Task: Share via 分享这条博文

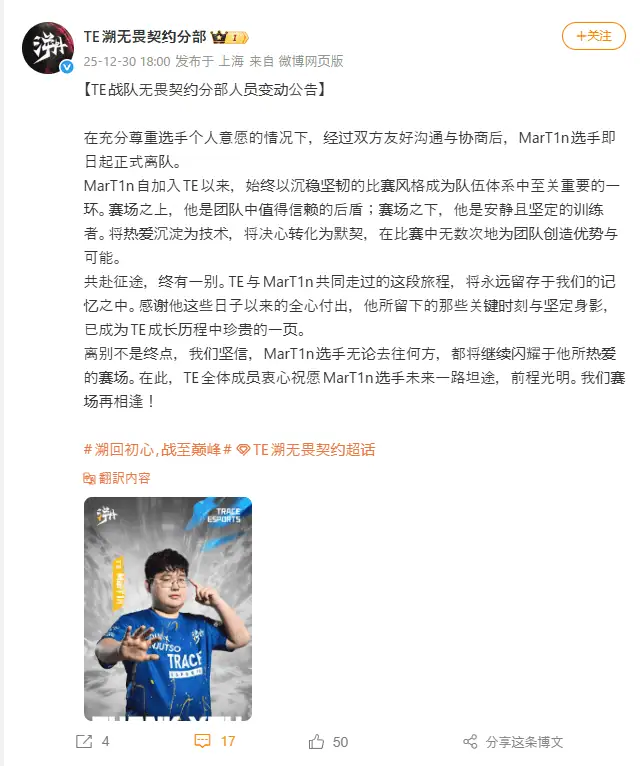Action: (513, 742)
